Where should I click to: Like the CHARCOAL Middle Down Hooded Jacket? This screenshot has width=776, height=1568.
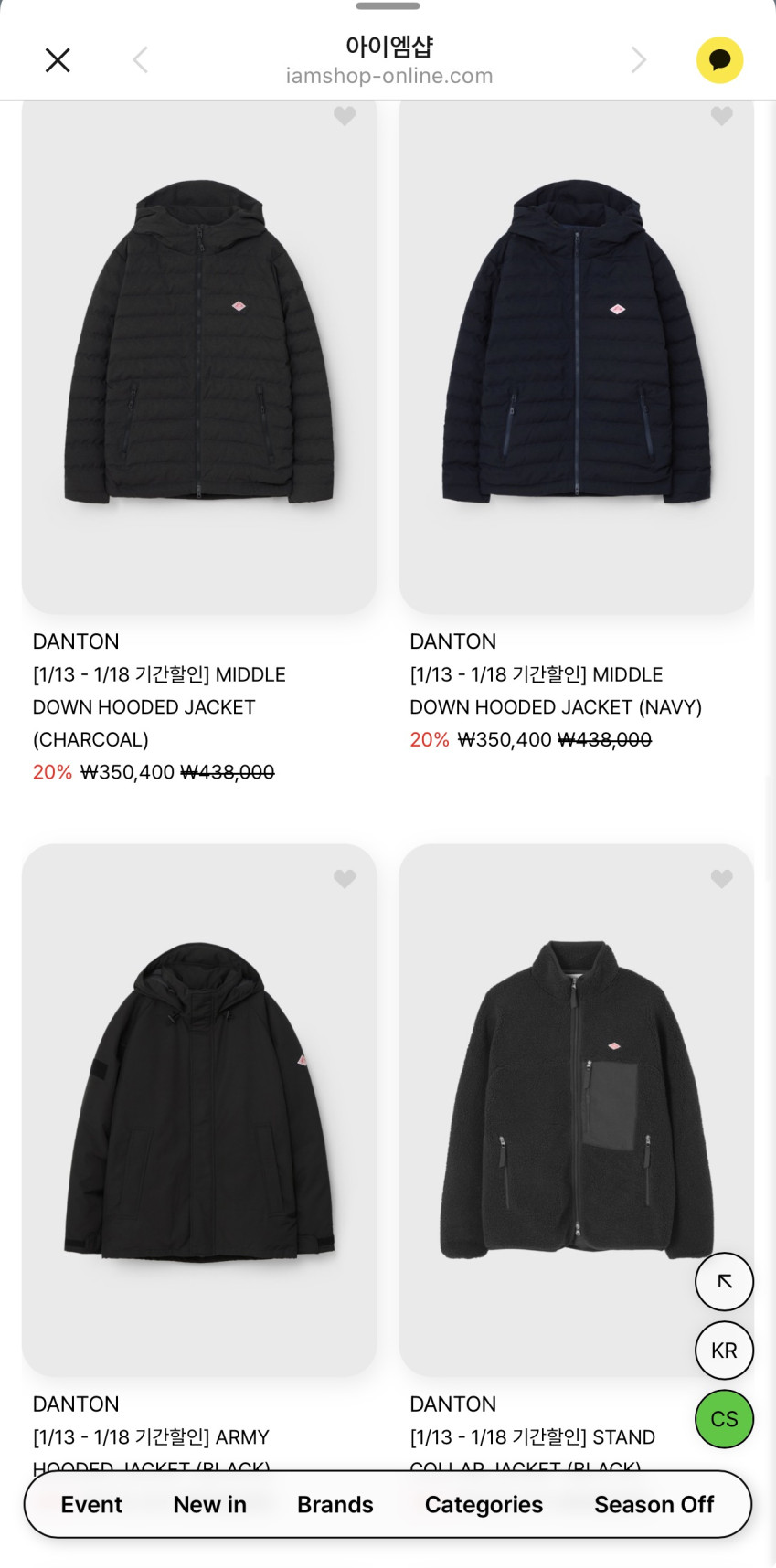coord(345,116)
